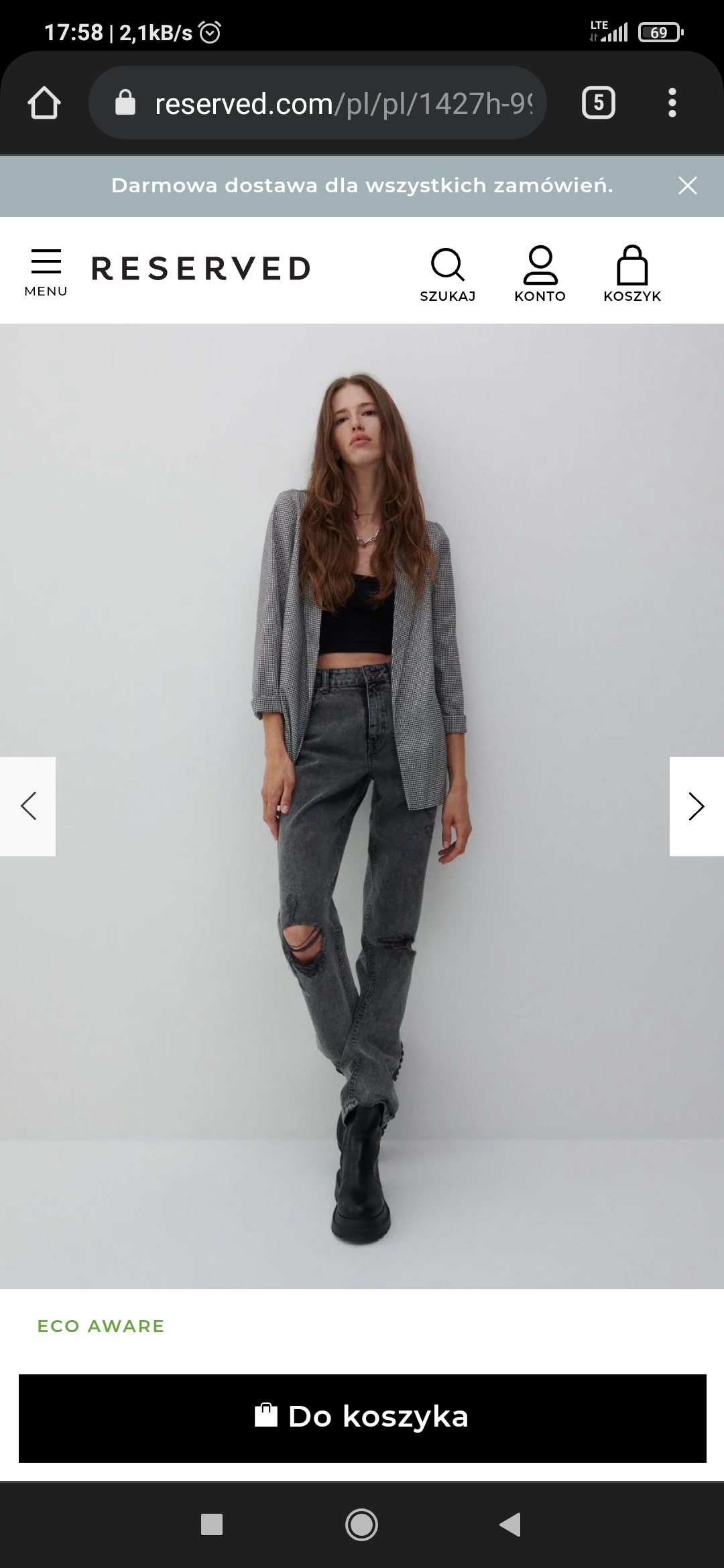The height and width of the screenshot is (1568, 724).
Task: View the Koszyk shopping cart
Action: point(631,274)
